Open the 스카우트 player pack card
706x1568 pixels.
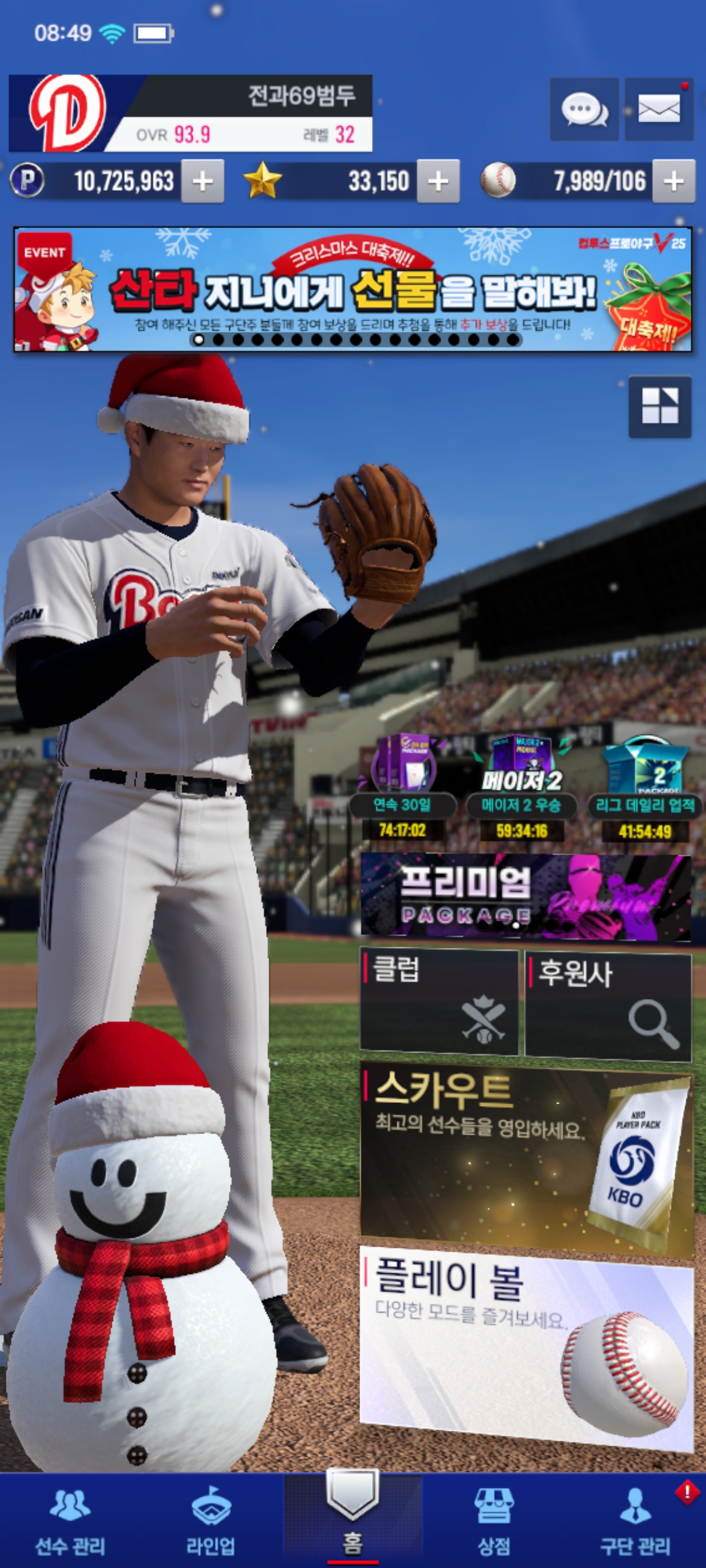tap(526, 1156)
